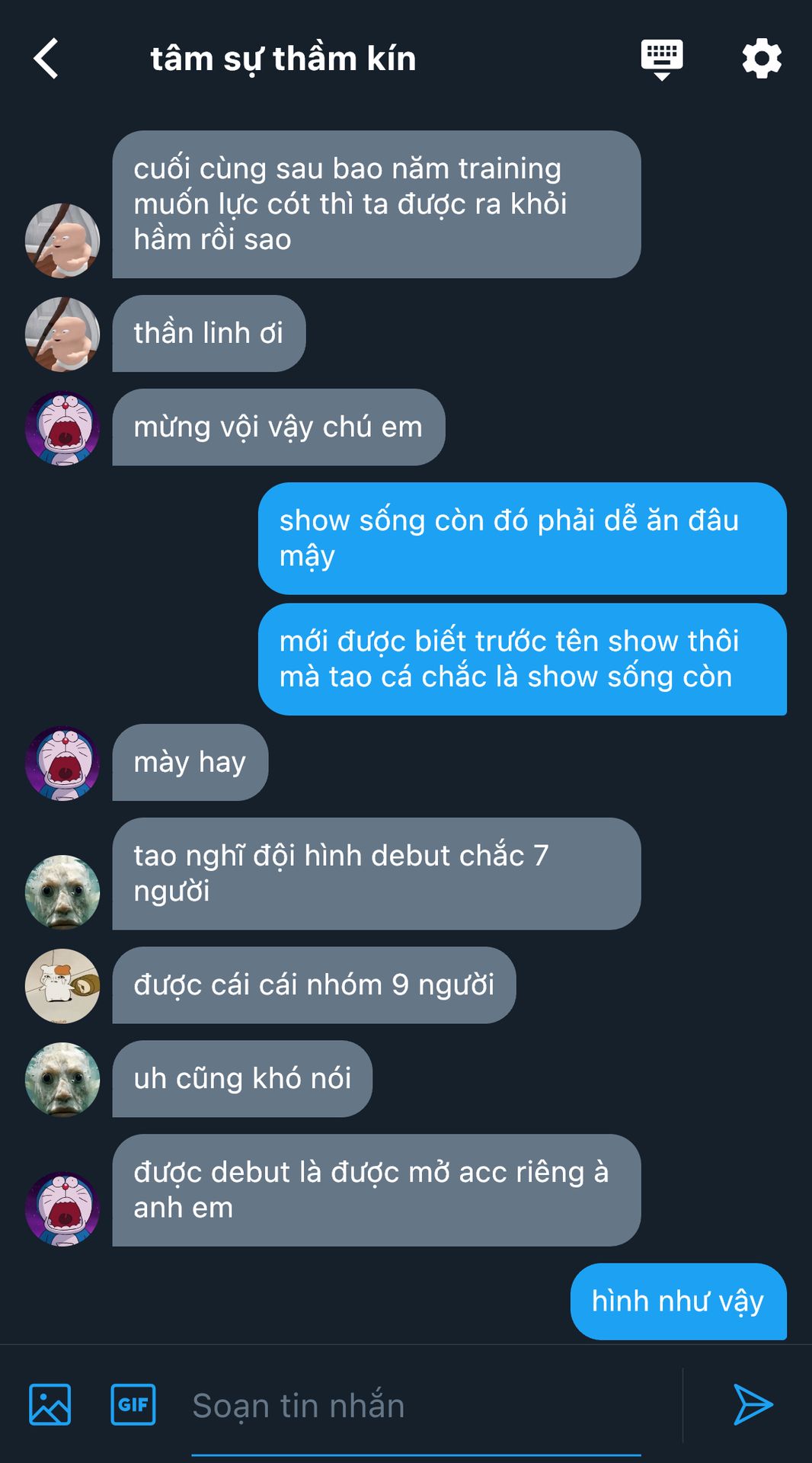Open chat settings gear
This screenshot has width=812, height=1463.
pyautogui.click(x=762, y=59)
